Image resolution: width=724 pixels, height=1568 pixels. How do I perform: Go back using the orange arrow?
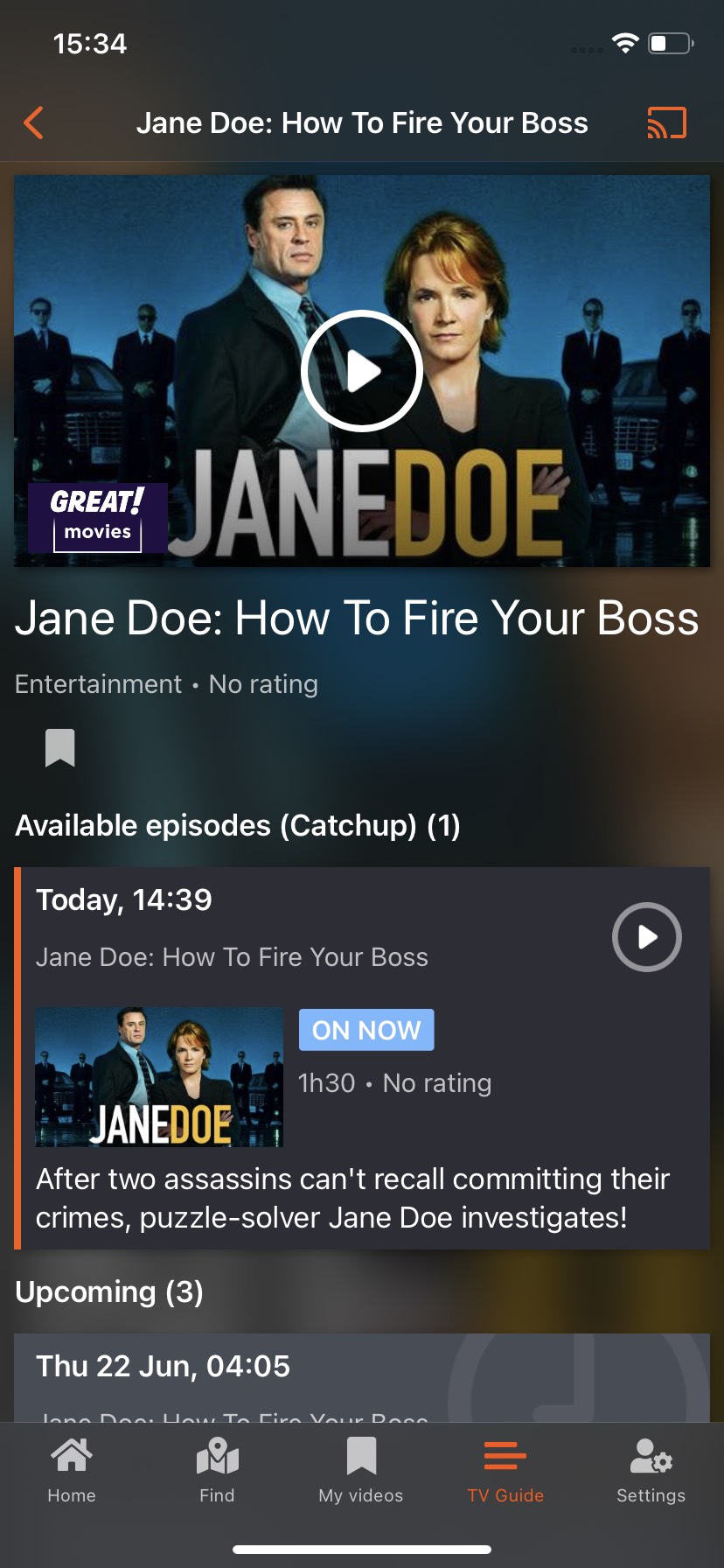tap(33, 122)
